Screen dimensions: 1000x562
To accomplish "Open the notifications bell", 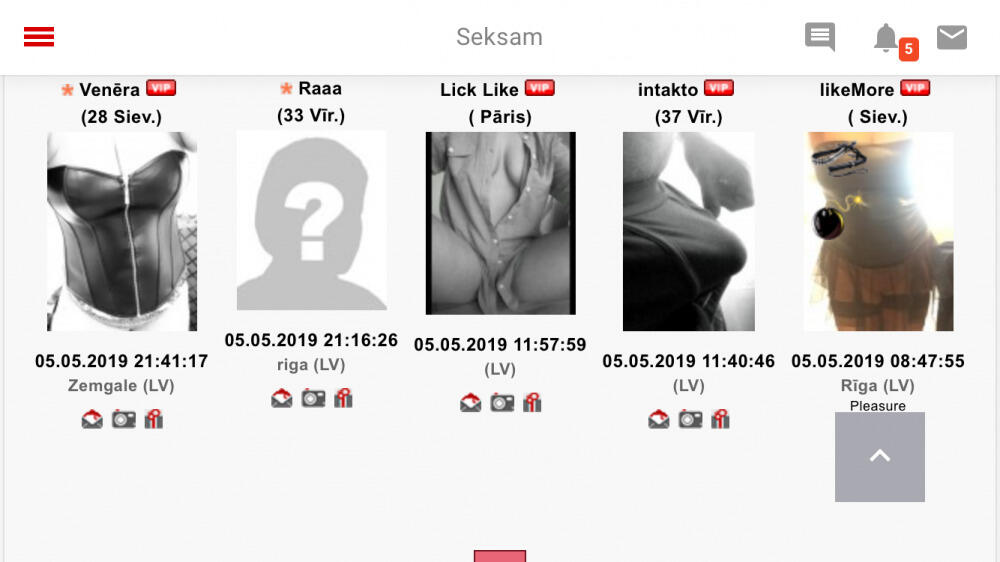I will point(886,38).
